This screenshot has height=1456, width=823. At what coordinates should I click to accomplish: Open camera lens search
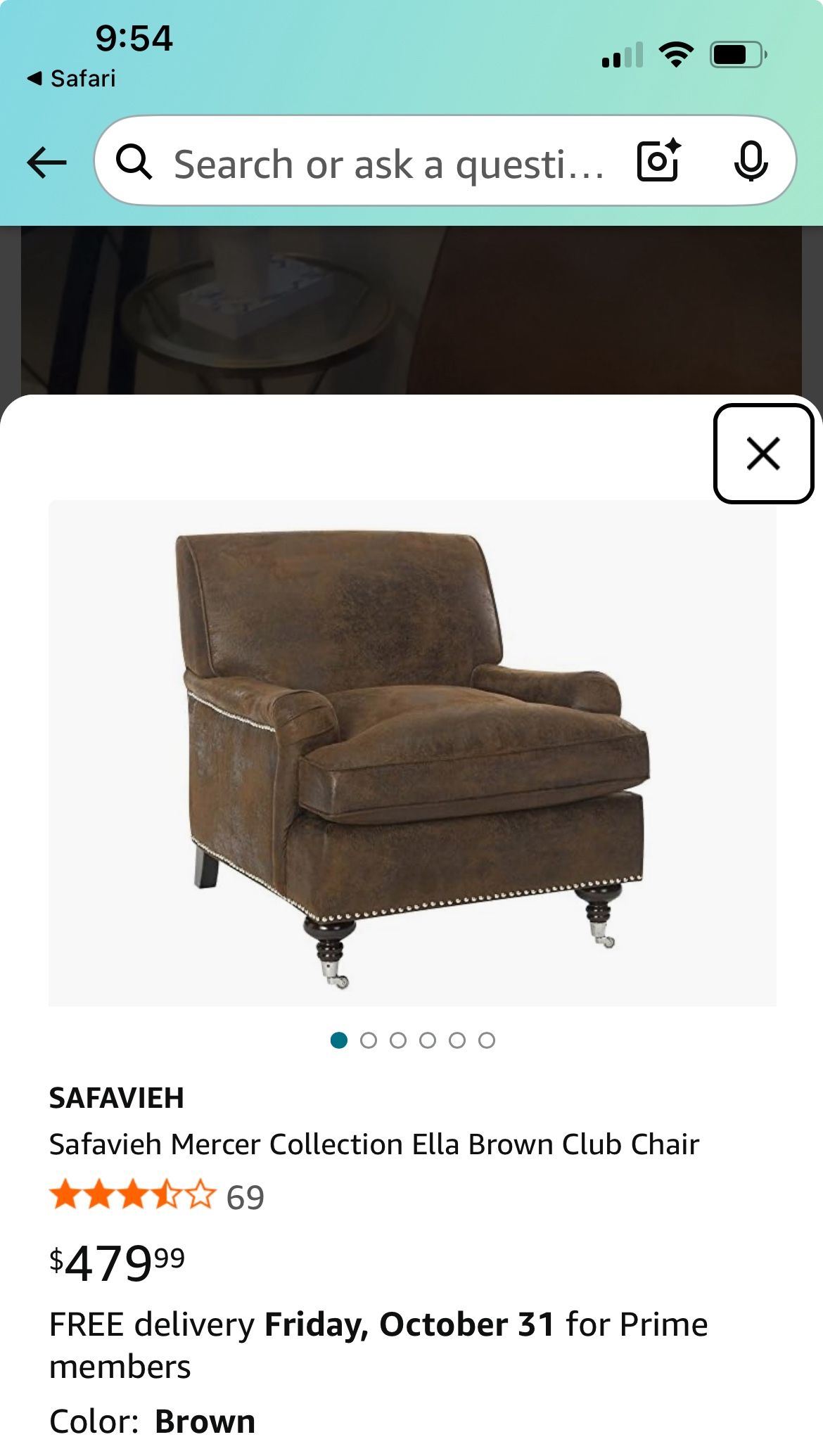658,161
